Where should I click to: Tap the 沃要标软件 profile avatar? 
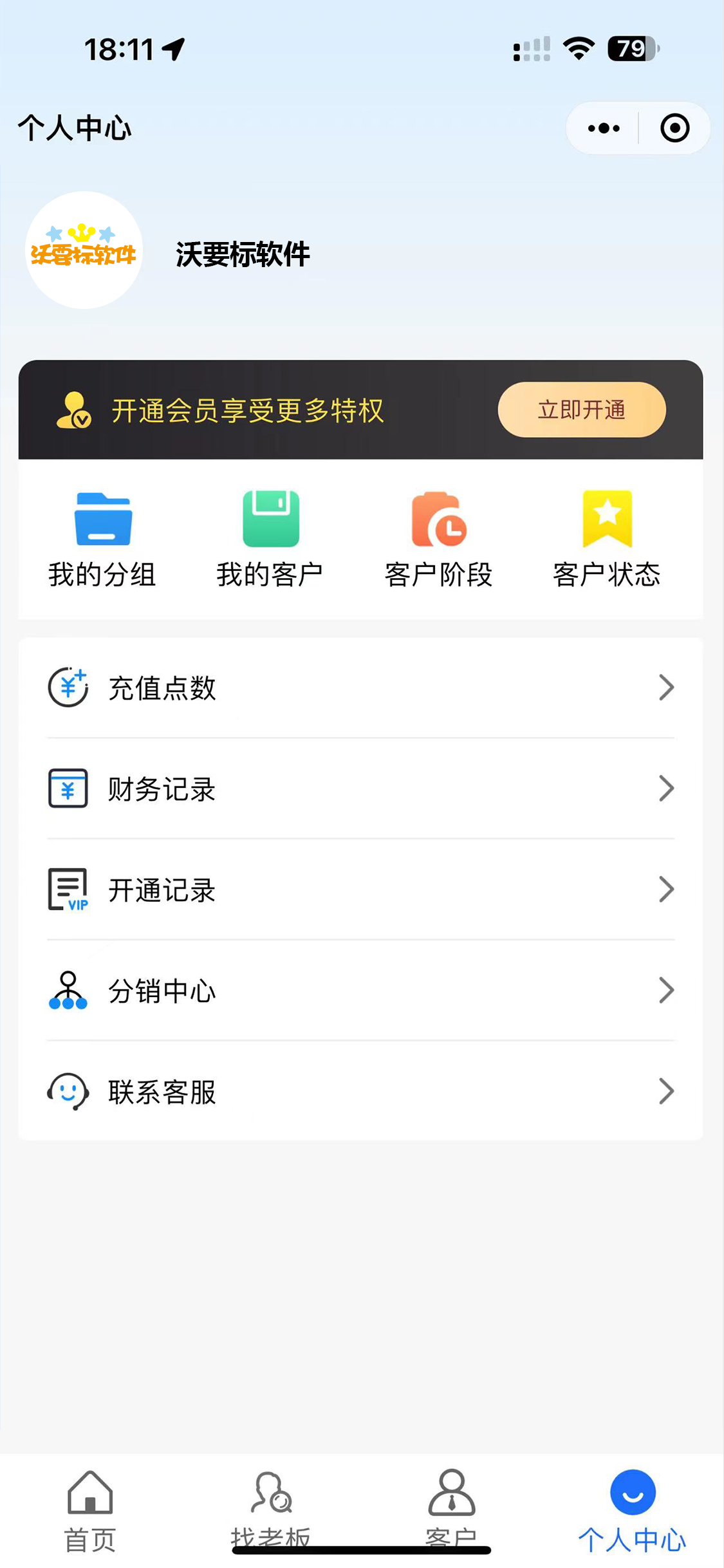(84, 250)
